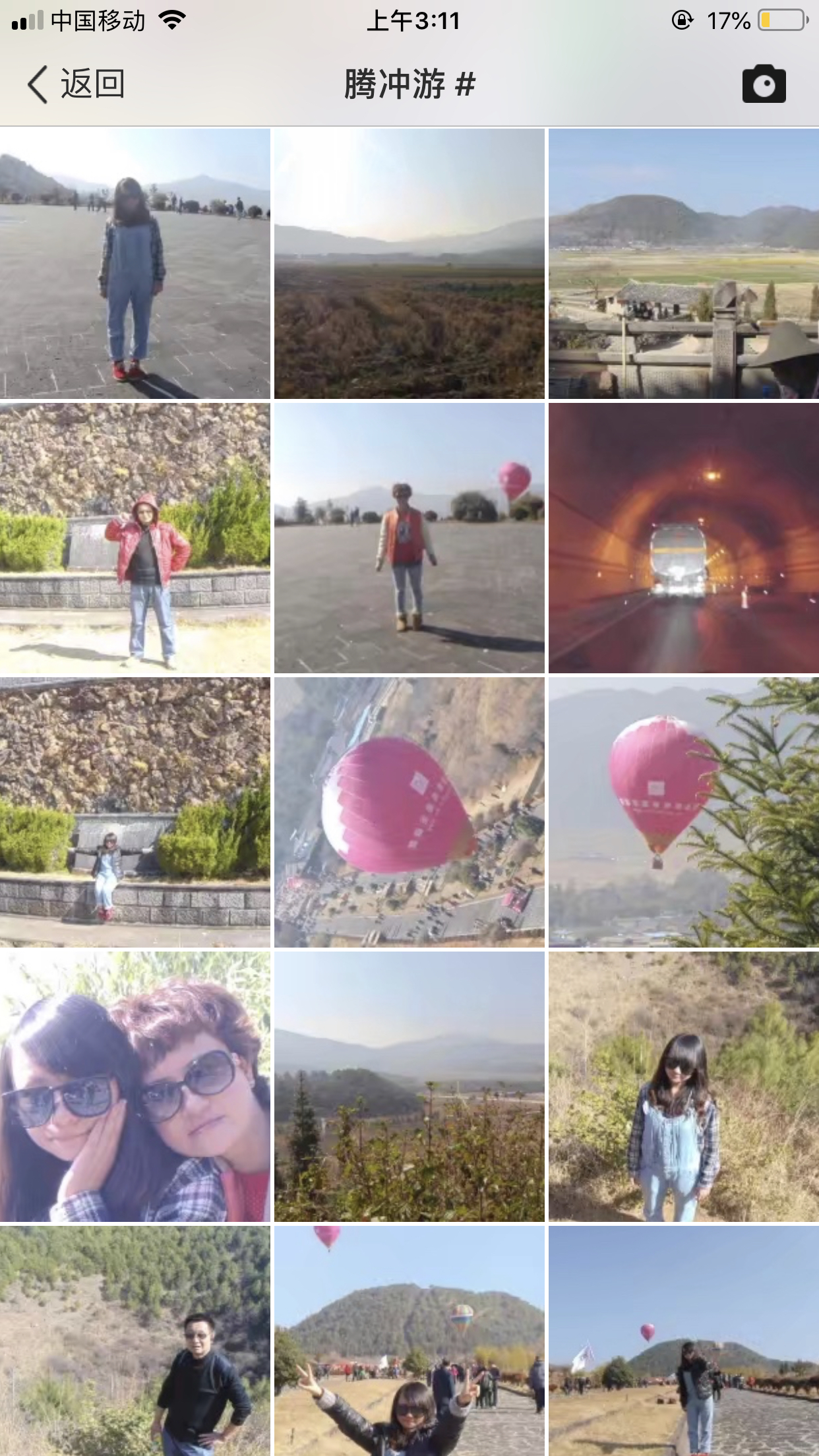
Task: Open photo of girl in overalls on hillside
Action: click(x=683, y=1087)
